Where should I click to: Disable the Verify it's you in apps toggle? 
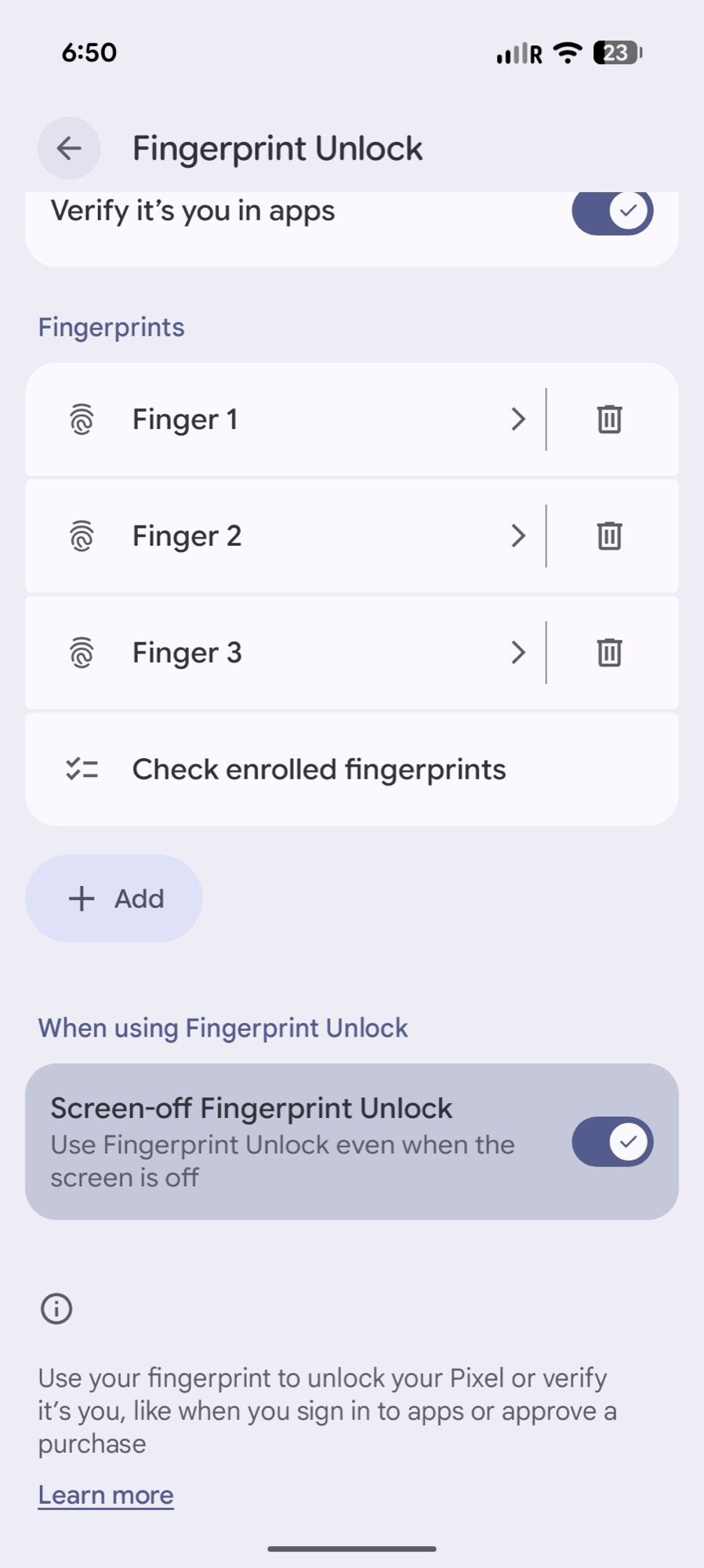(x=612, y=210)
